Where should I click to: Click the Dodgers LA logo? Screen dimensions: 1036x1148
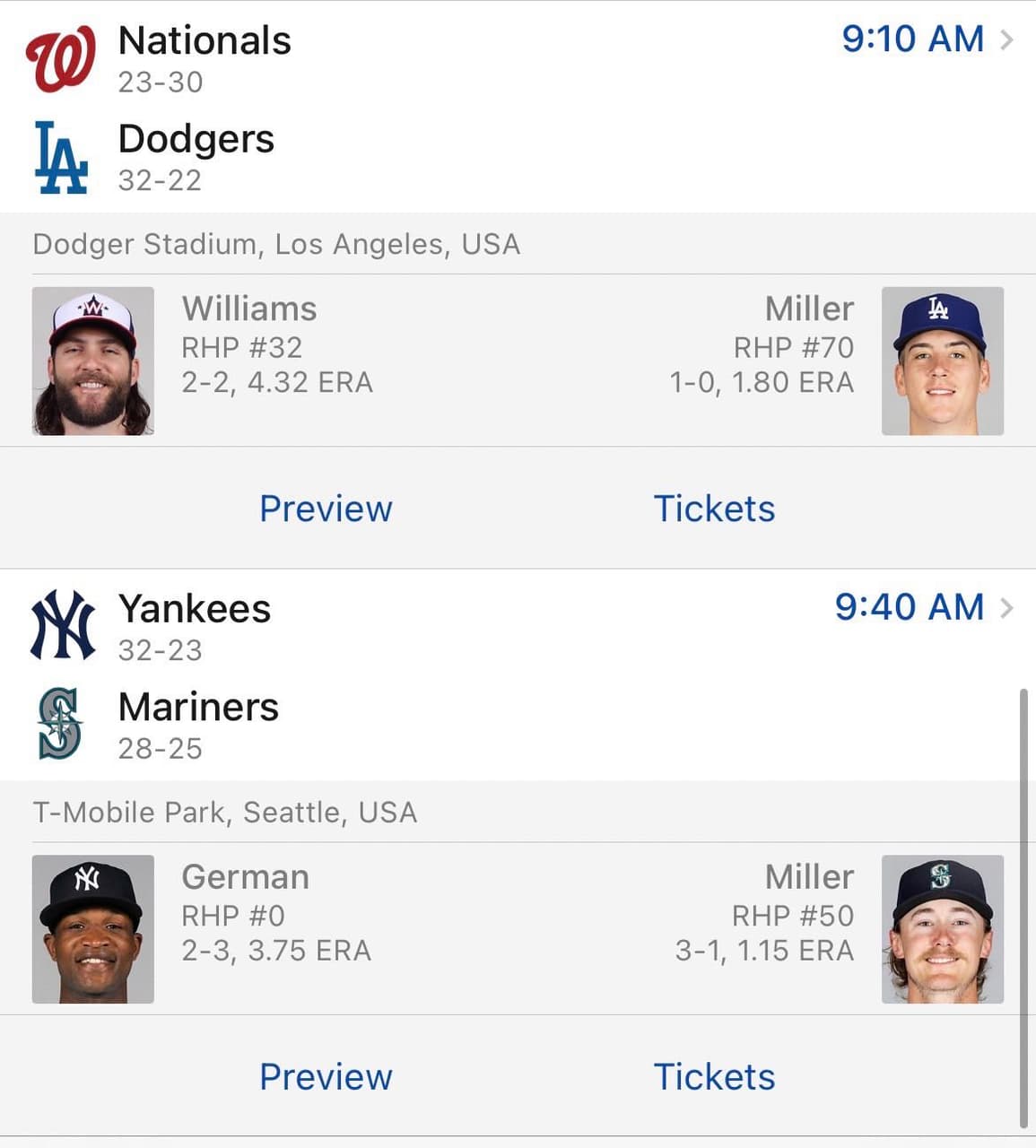[60, 154]
